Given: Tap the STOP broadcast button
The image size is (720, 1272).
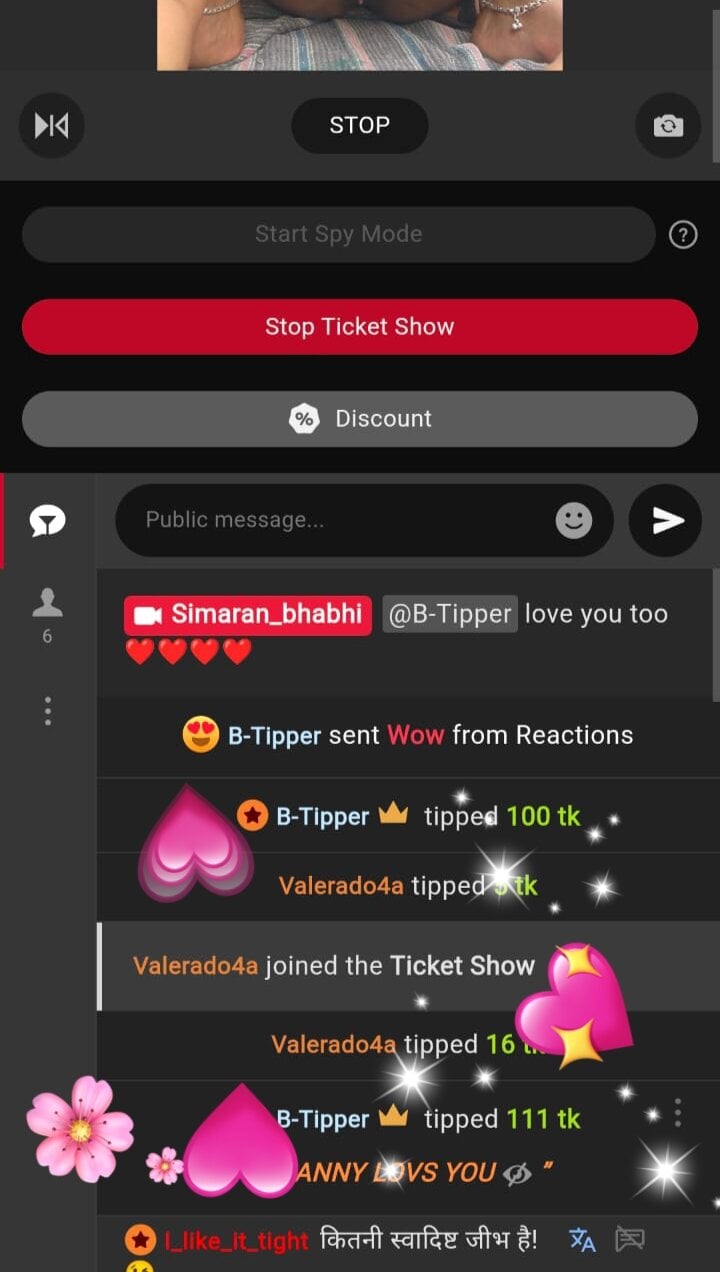Looking at the screenshot, I should tap(359, 126).
